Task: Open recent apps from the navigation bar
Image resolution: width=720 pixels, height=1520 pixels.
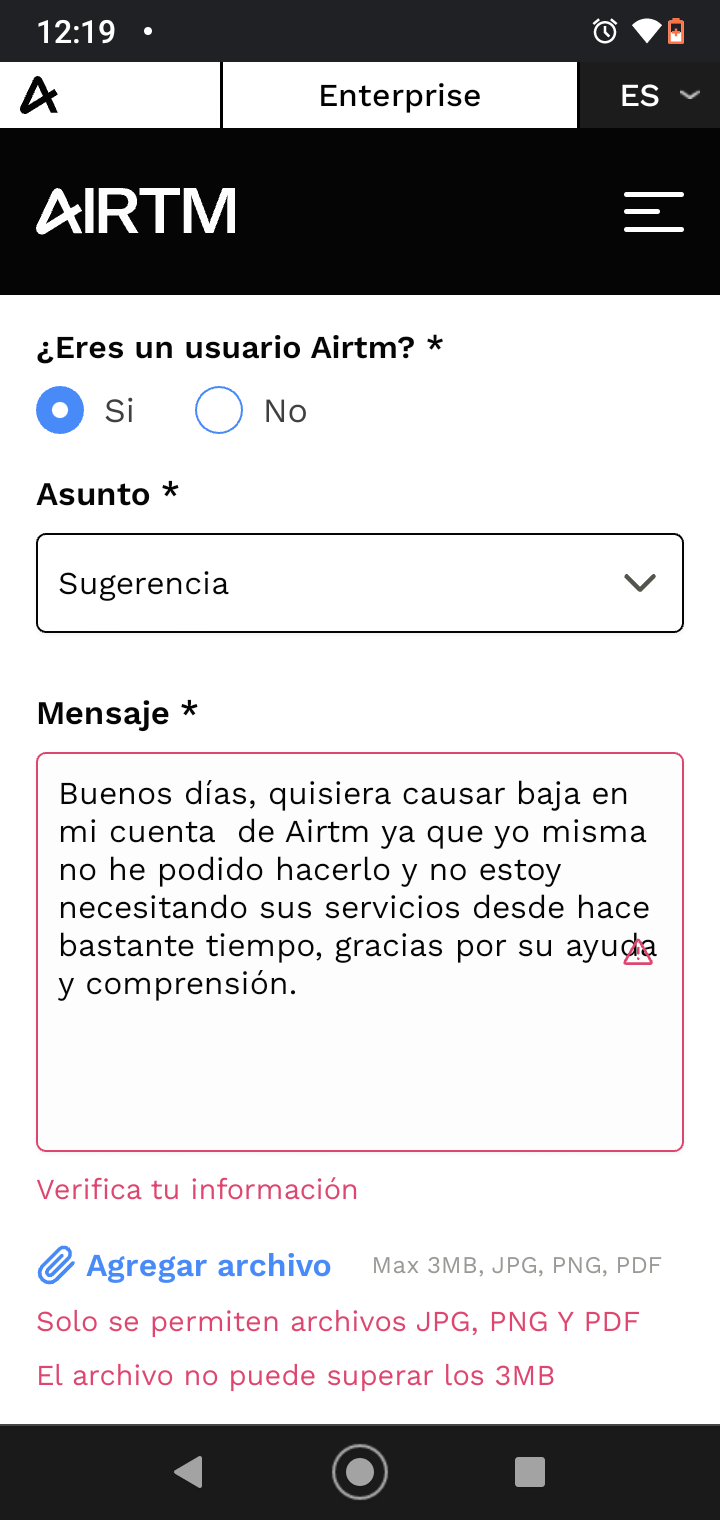Action: pyautogui.click(x=530, y=1472)
